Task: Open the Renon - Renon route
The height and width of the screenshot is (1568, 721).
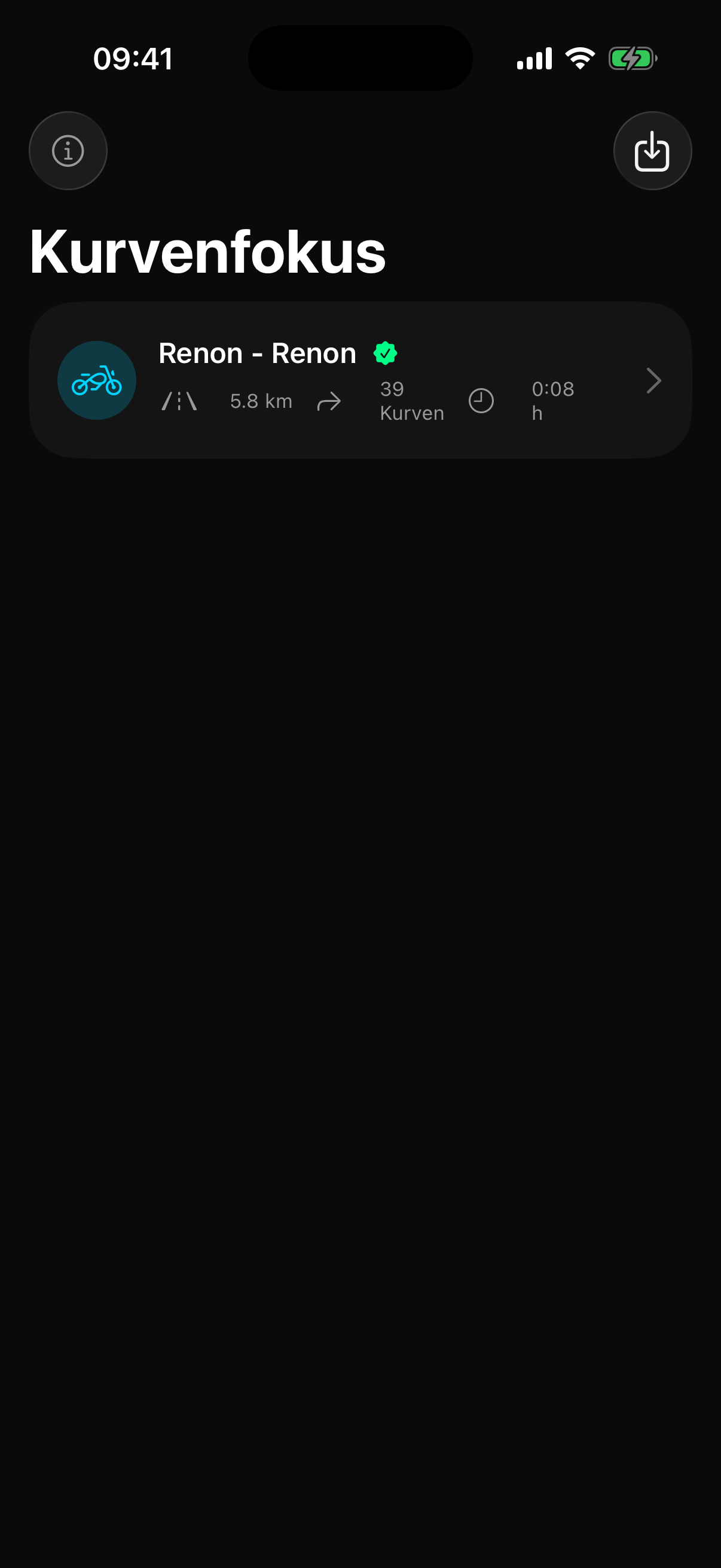Action: [x=360, y=380]
